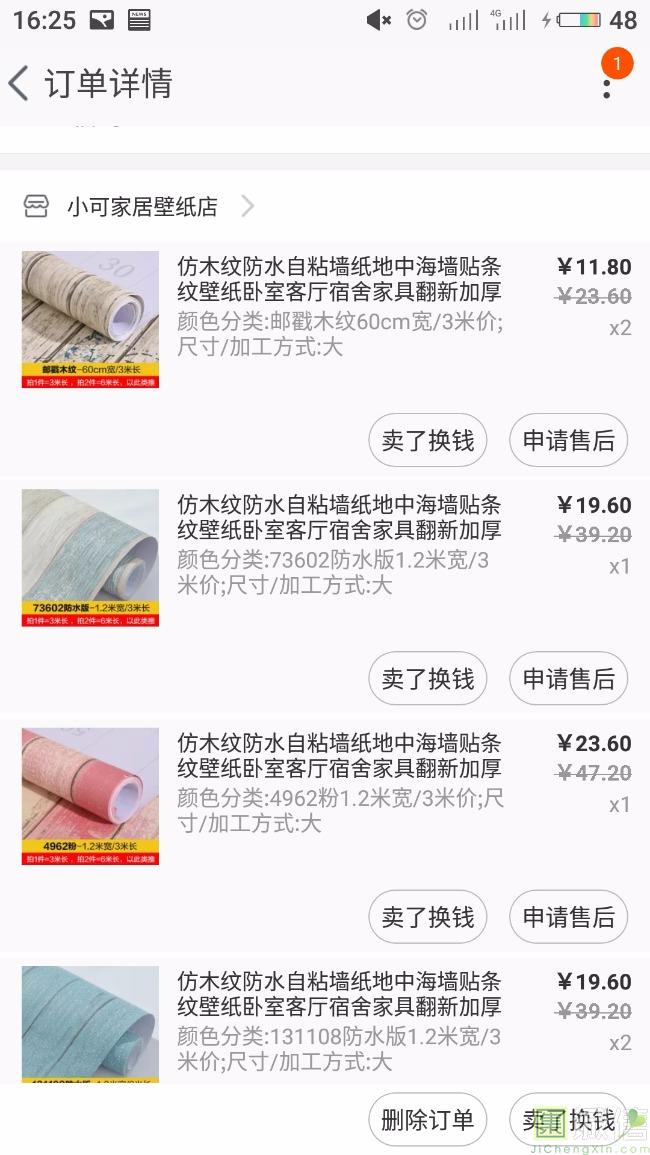Choose 卖了换钱 for 4962粉 item
650x1155 pixels.
427,917
